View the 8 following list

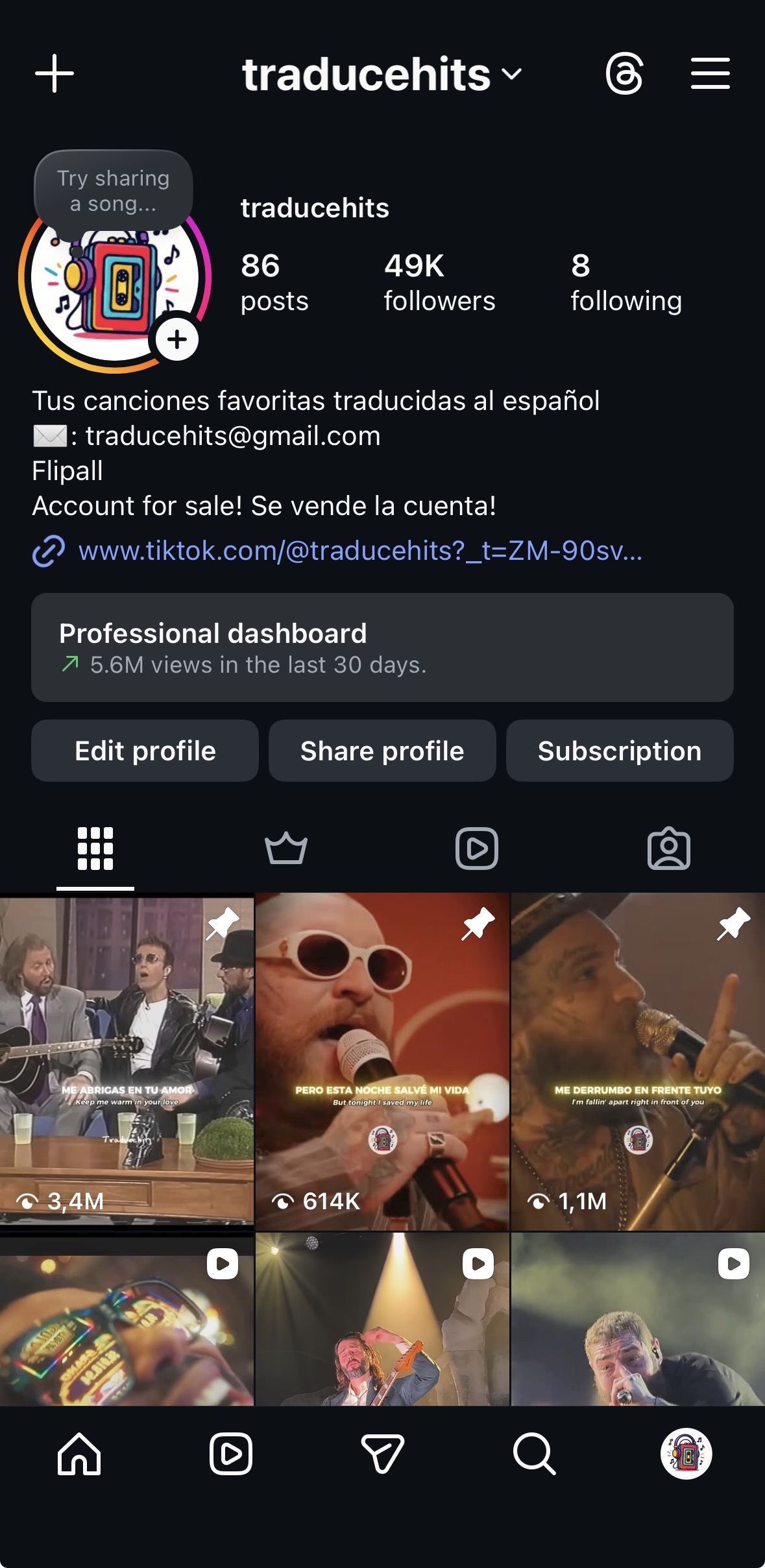click(x=625, y=283)
